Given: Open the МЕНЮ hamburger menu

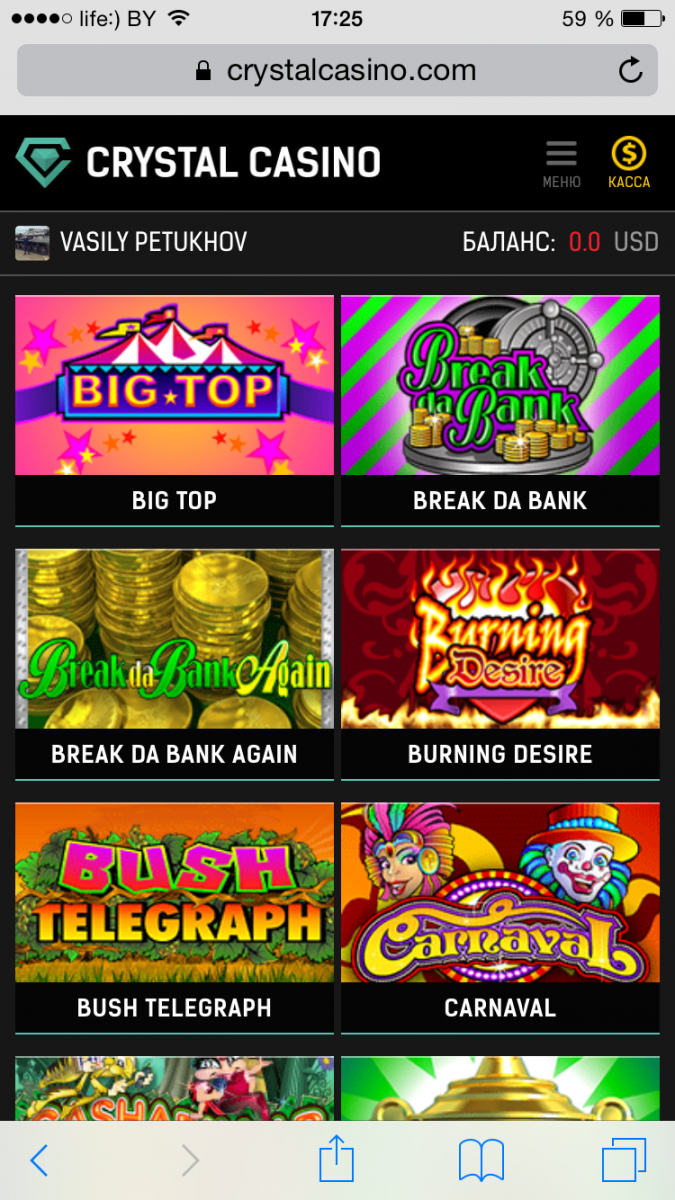Looking at the screenshot, I should [561, 163].
